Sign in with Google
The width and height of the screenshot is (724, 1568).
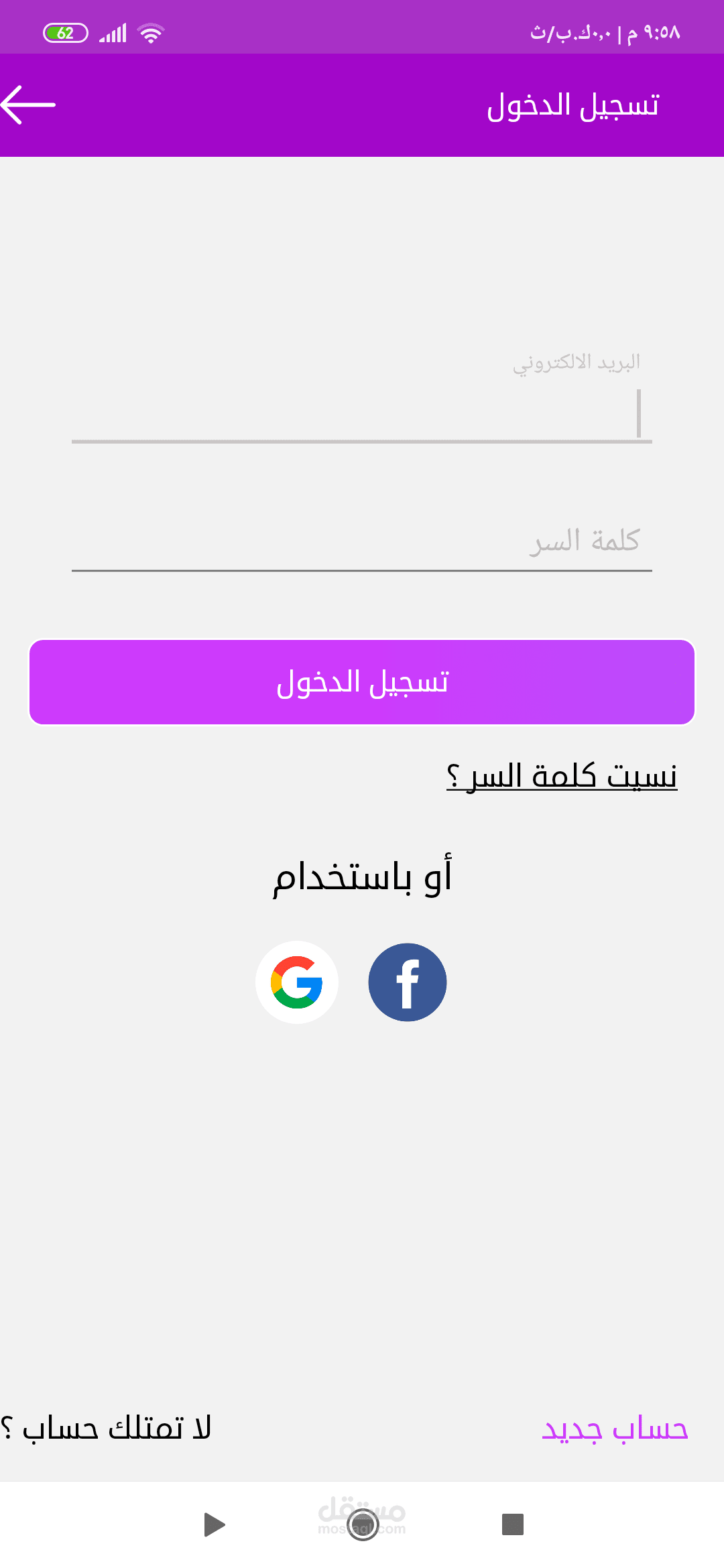tap(297, 982)
